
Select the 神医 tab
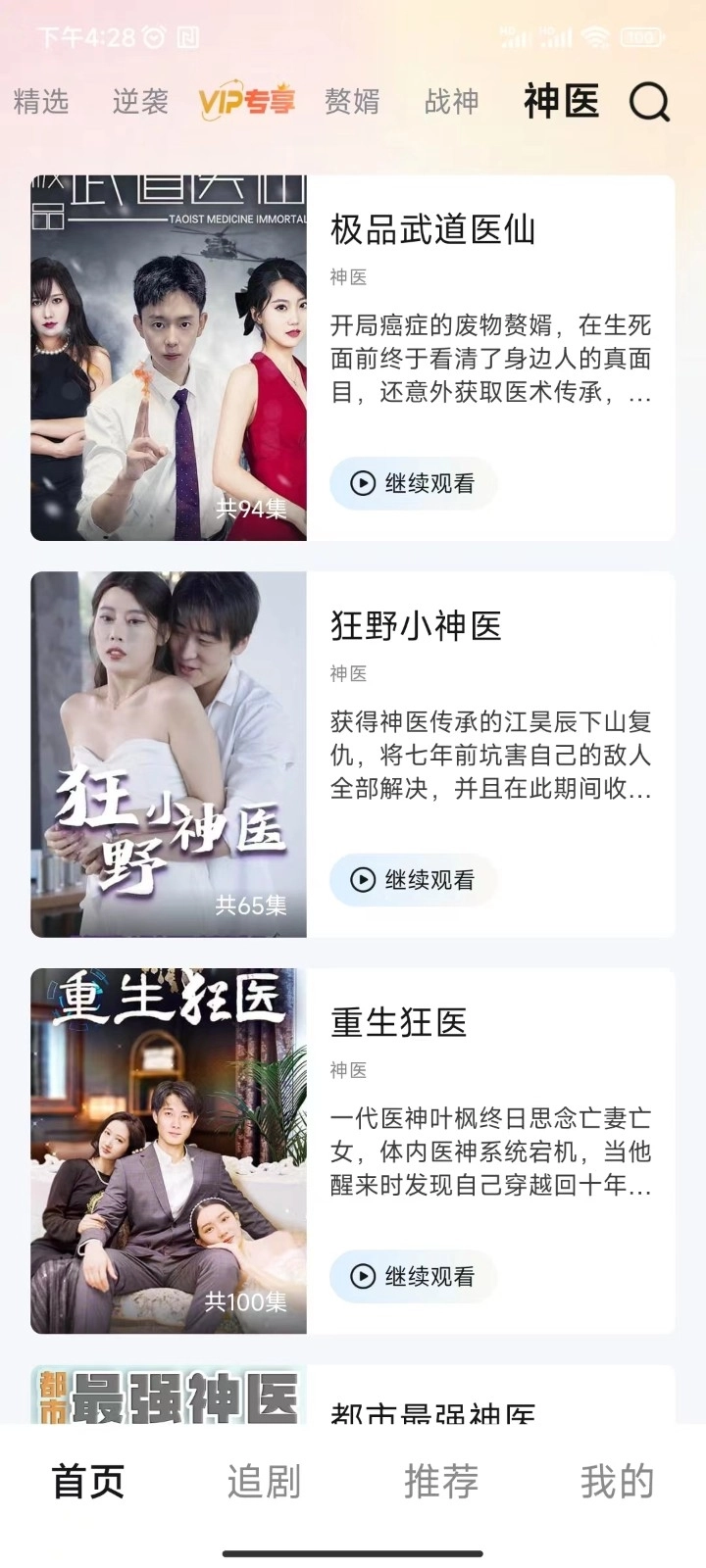coord(561,101)
